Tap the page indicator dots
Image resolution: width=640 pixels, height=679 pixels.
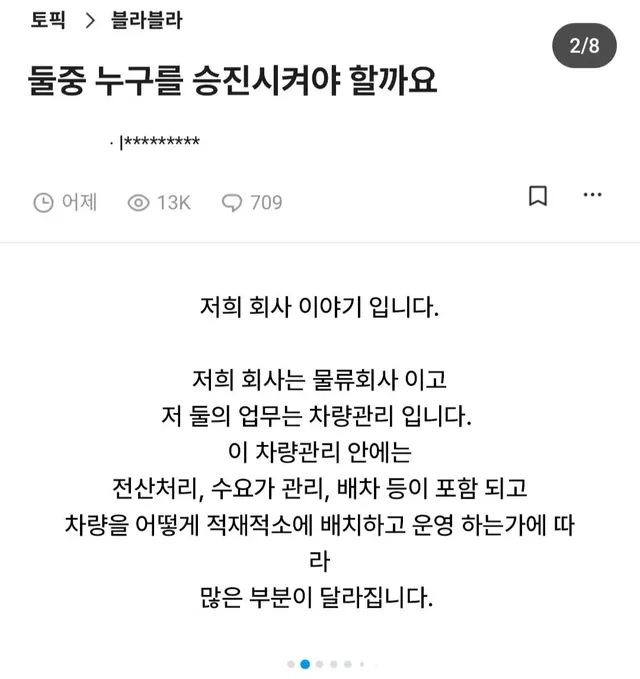pyautogui.click(x=320, y=663)
